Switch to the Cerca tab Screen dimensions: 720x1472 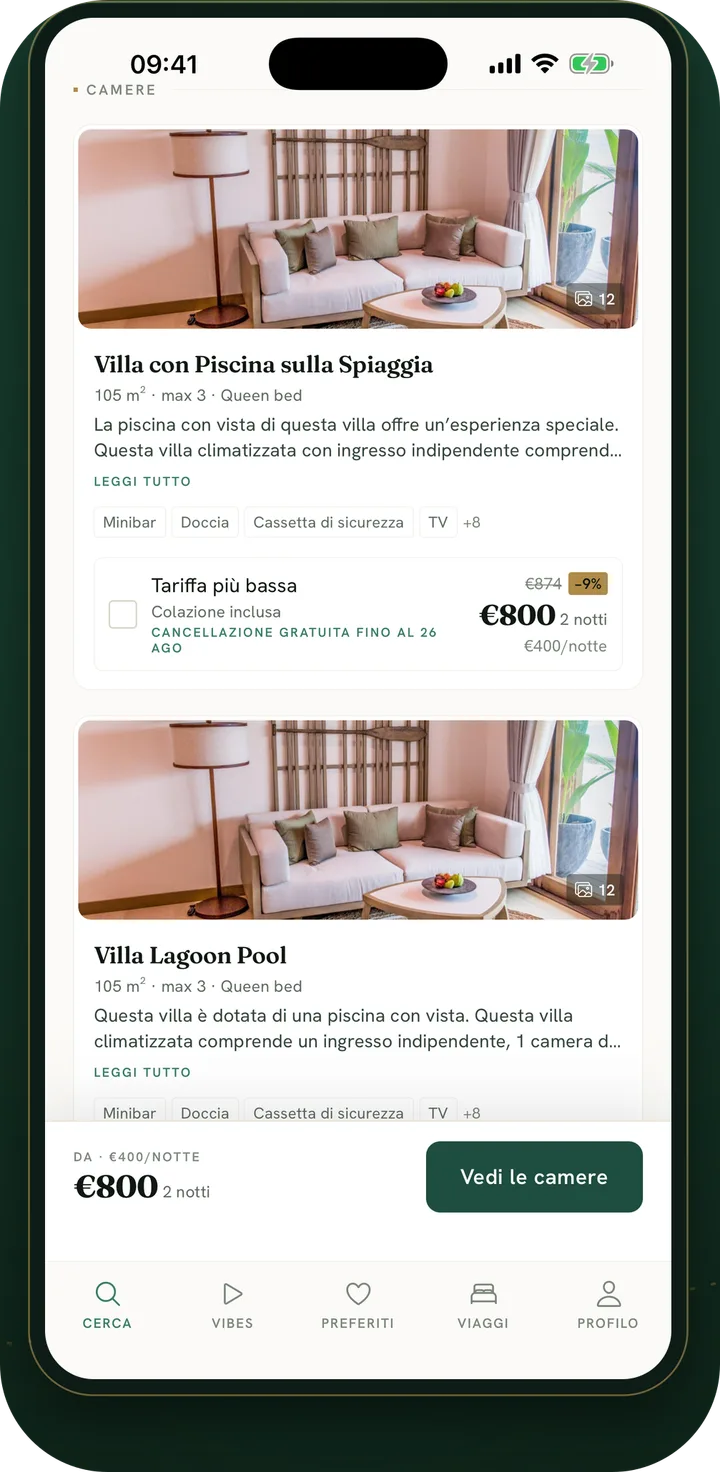tap(107, 1305)
